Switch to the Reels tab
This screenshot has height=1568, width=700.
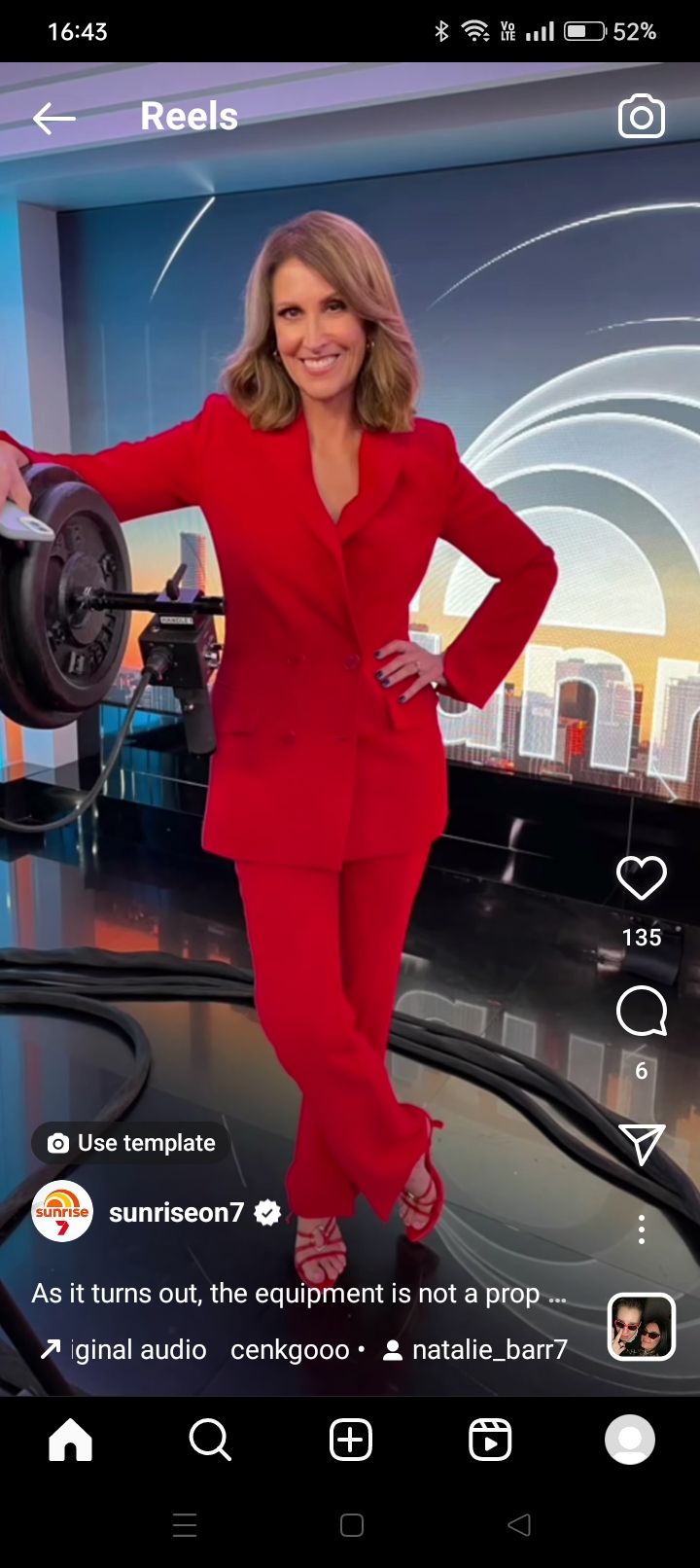click(x=490, y=1440)
